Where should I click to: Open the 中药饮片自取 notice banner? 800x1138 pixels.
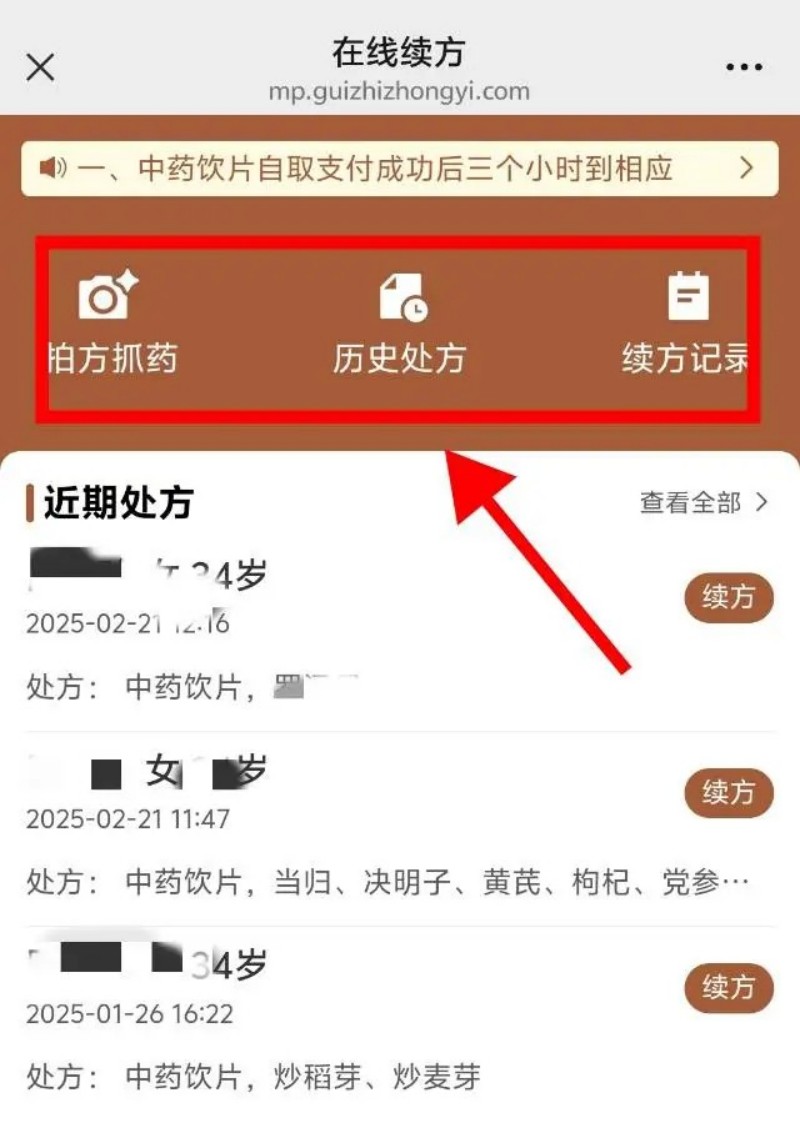click(399, 168)
